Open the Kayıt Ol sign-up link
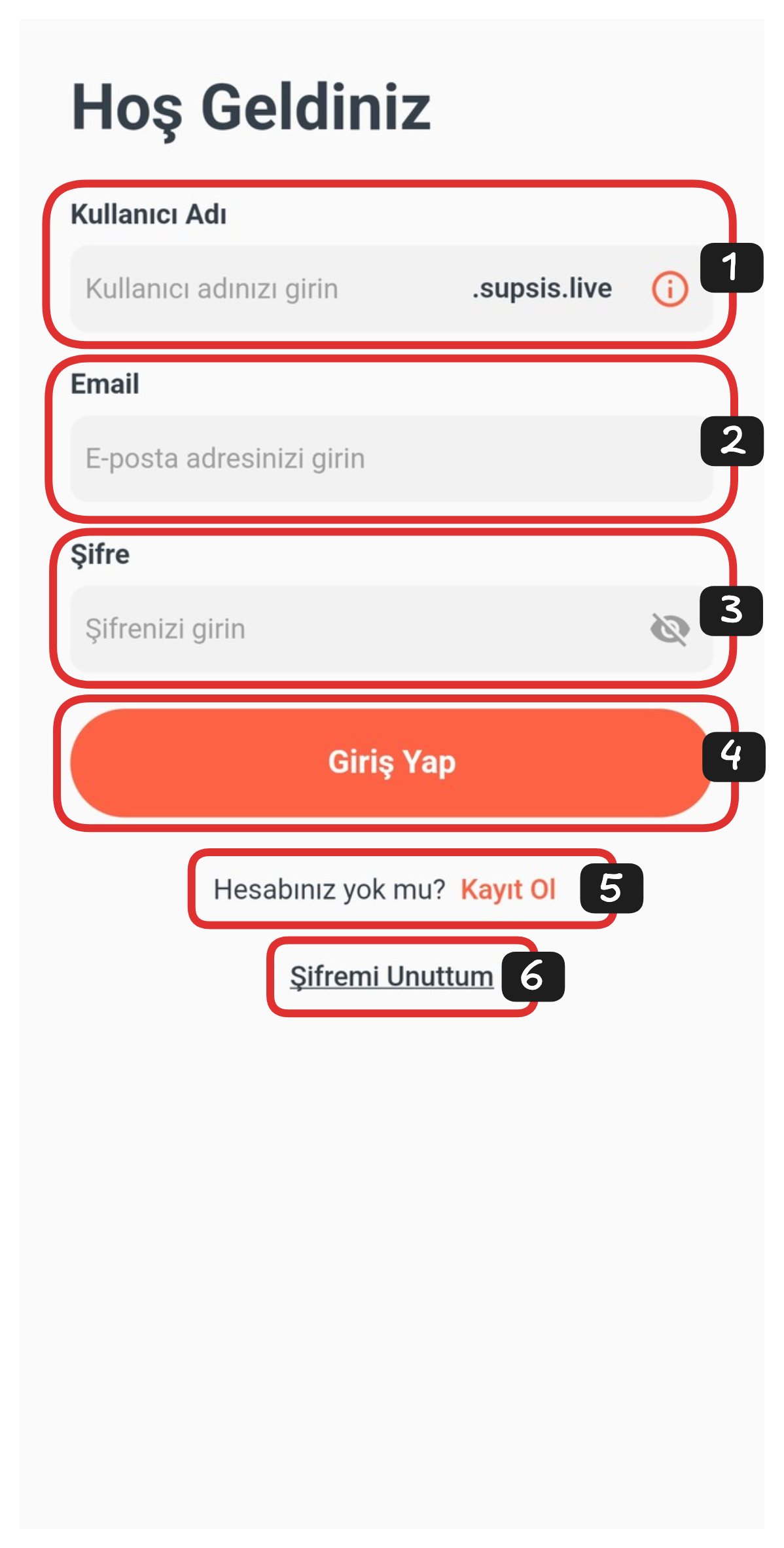The image size is (784, 1548). click(x=508, y=890)
